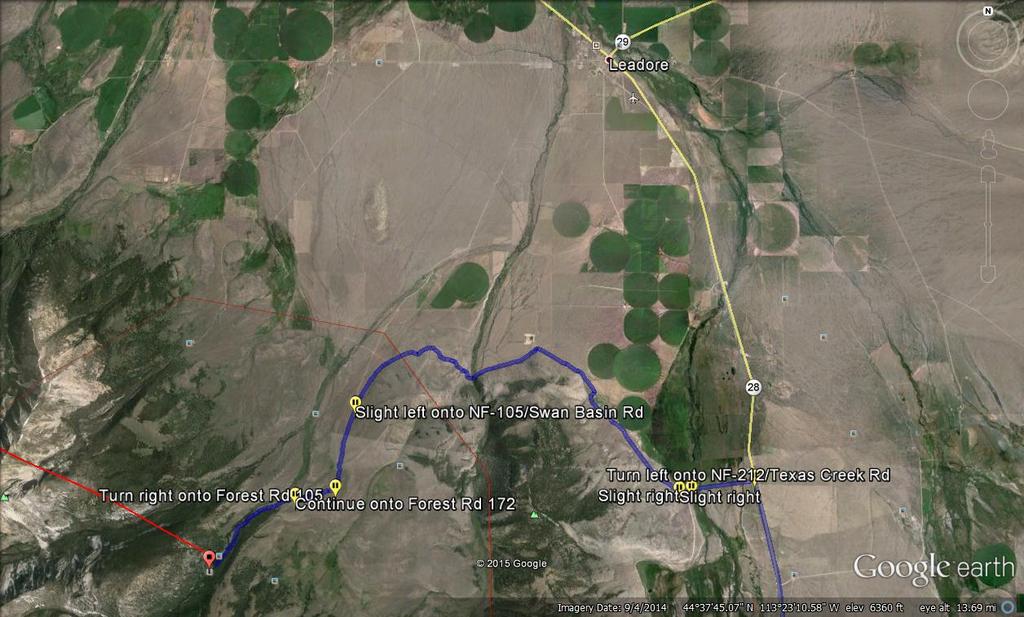Tap the look-around ring control
1024x617 pixels.
[x=987, y=40]
